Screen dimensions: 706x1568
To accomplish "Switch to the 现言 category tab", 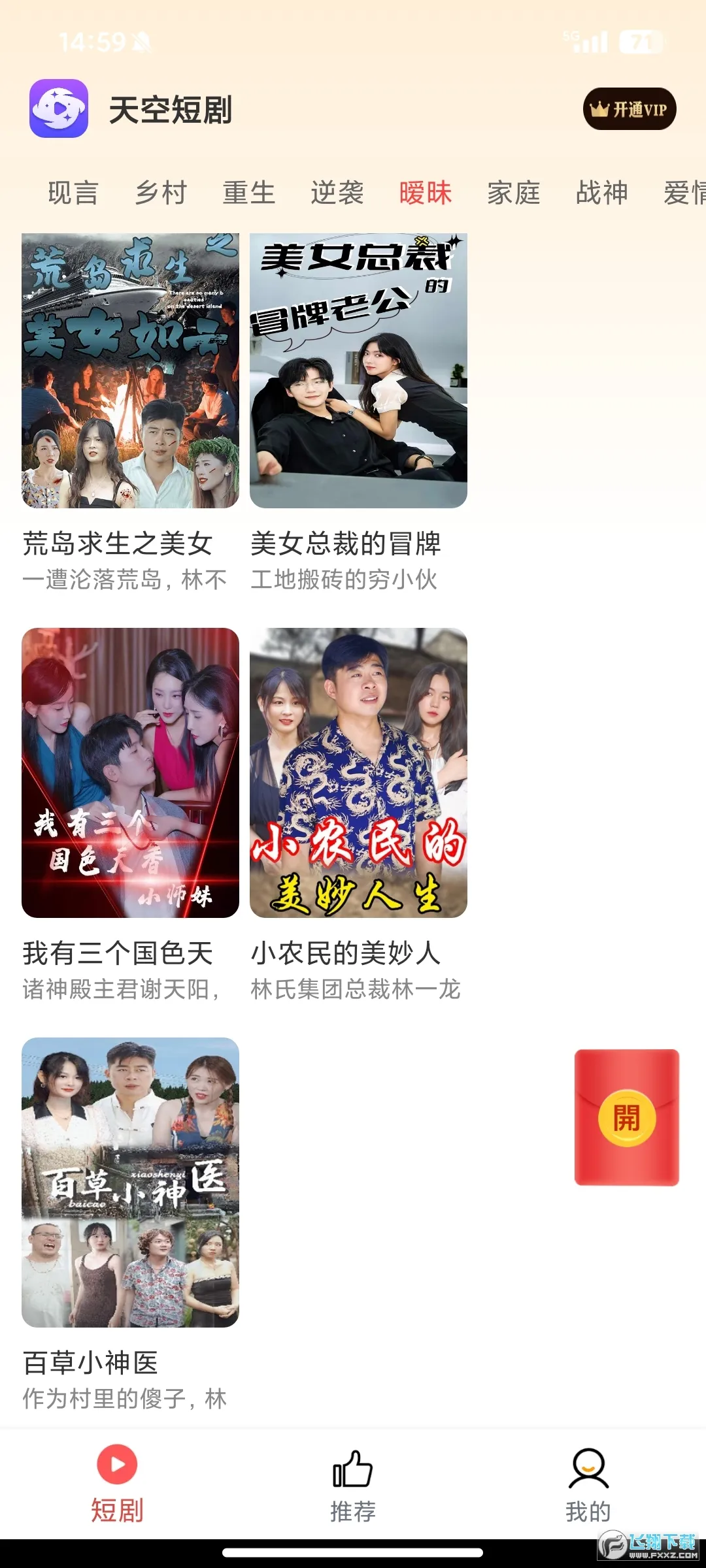I will (73, 193).
